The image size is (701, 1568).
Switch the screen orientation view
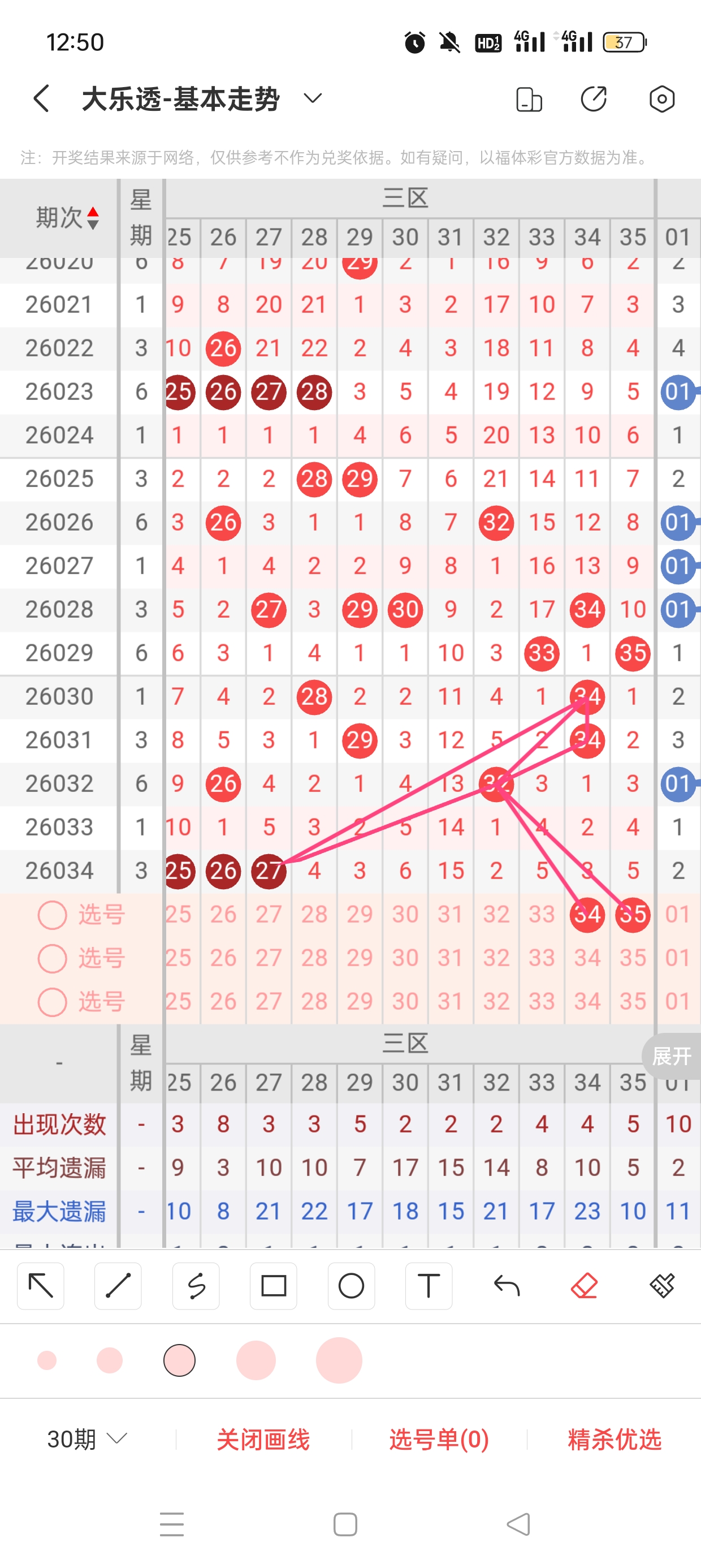[x=528, y=99]
